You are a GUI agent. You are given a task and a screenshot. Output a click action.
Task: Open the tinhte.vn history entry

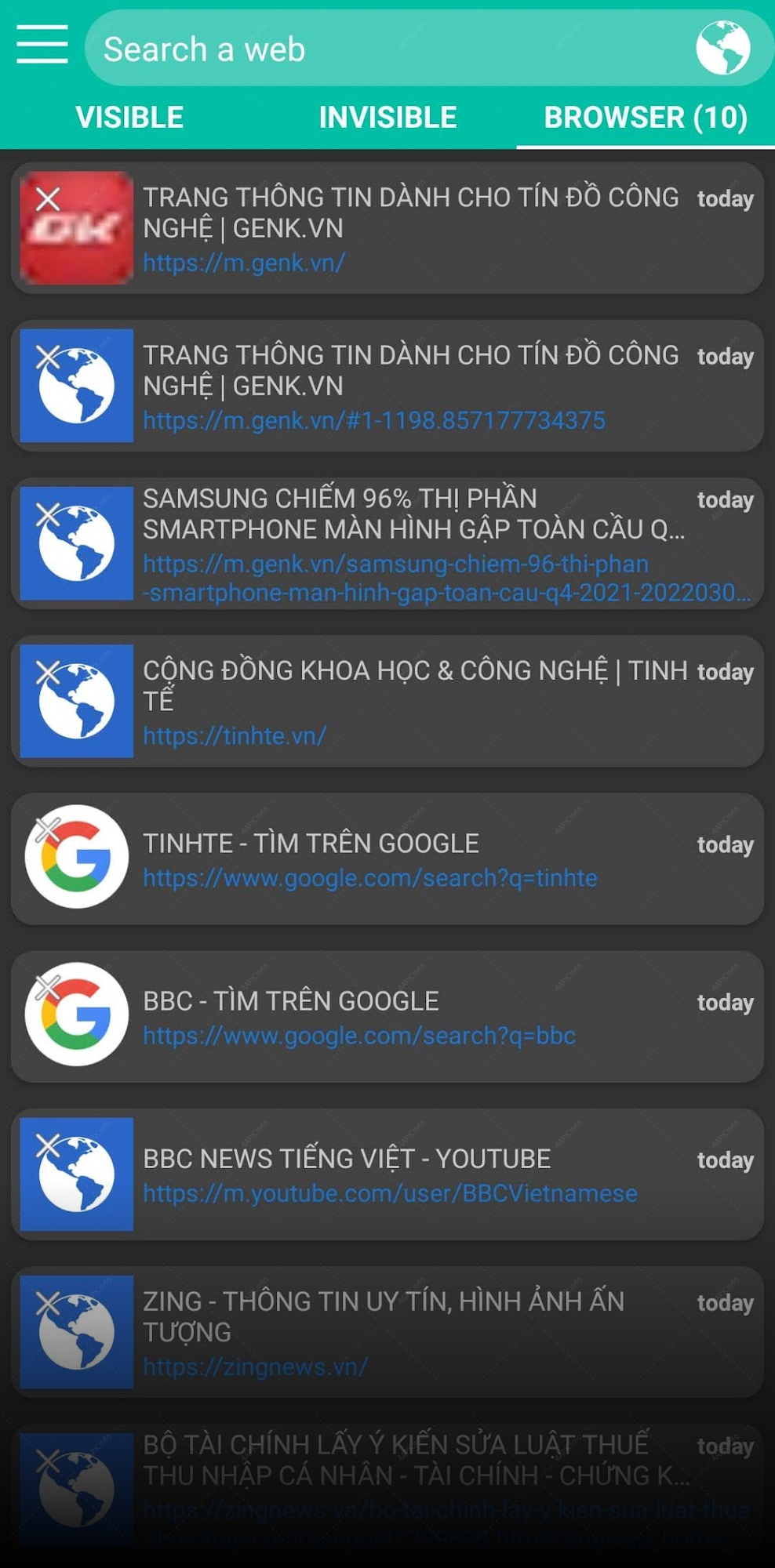(387, 701)
